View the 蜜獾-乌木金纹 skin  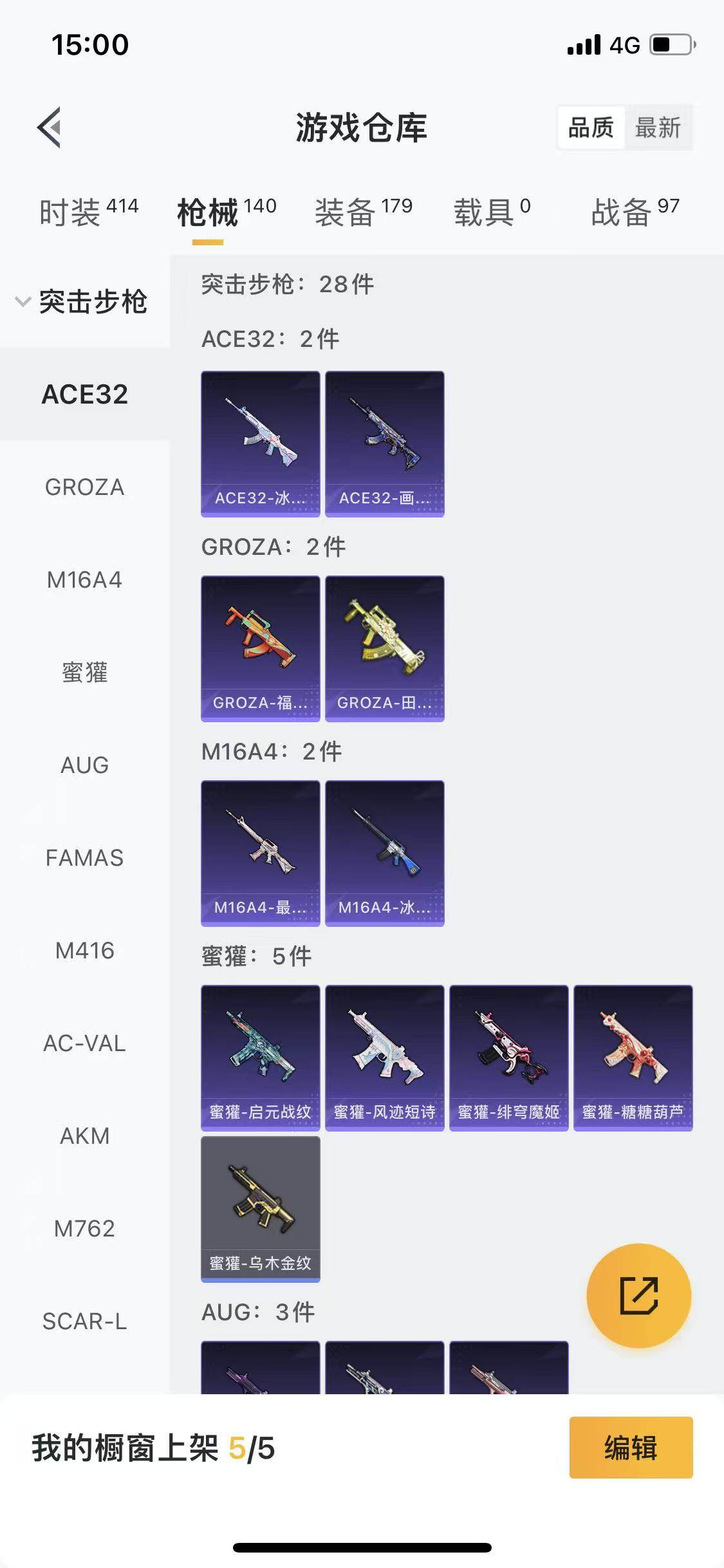pos(260,1209)
